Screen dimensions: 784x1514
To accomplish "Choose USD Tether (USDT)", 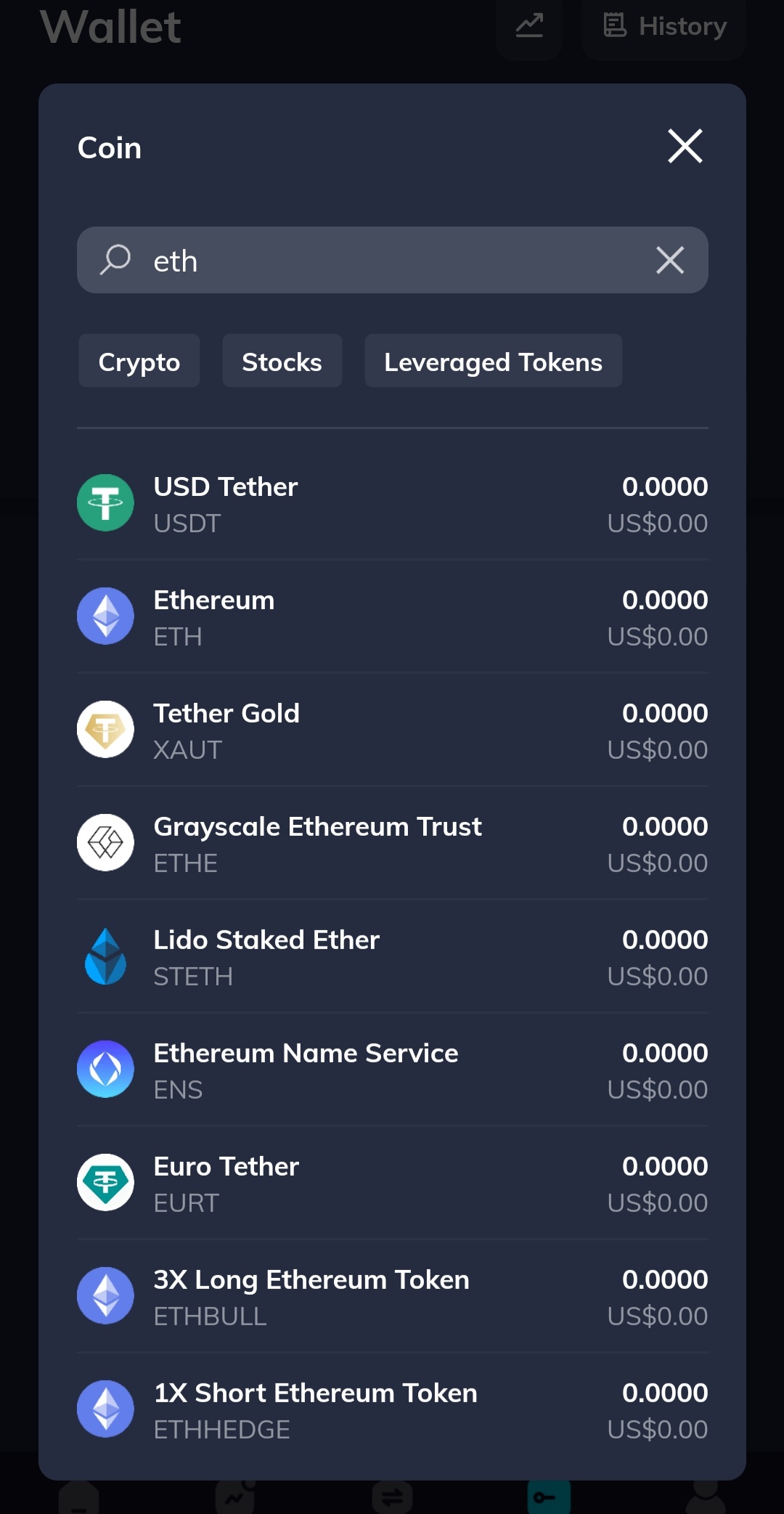I will click(392, 503).
